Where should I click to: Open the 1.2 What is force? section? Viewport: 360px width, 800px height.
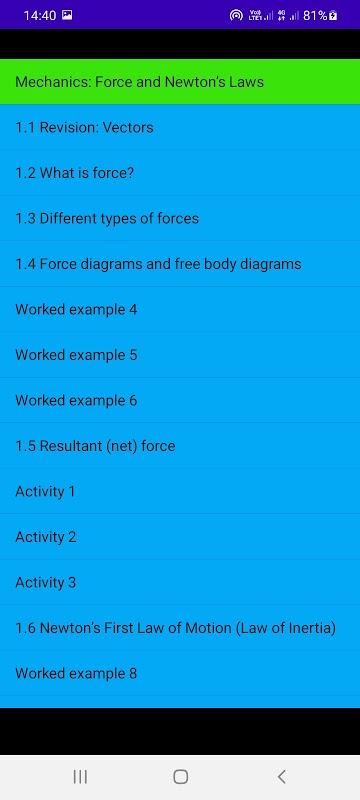point(180,172)
